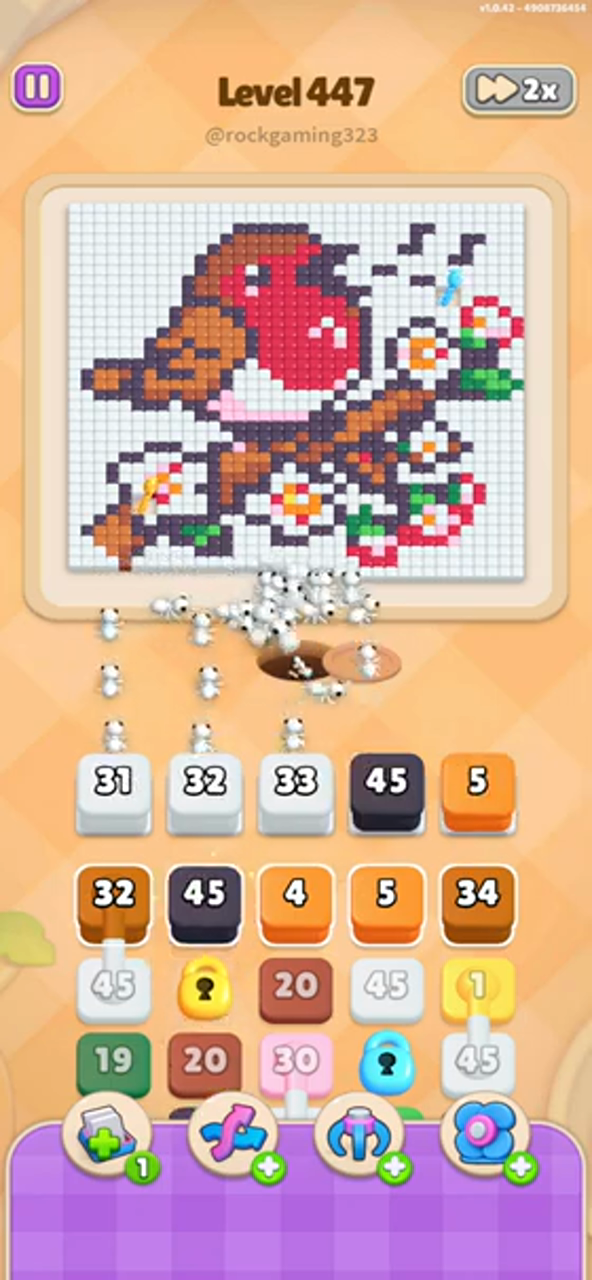Use the claw grabber booster
The image size is (592, 1280).
coord(359,1136)
